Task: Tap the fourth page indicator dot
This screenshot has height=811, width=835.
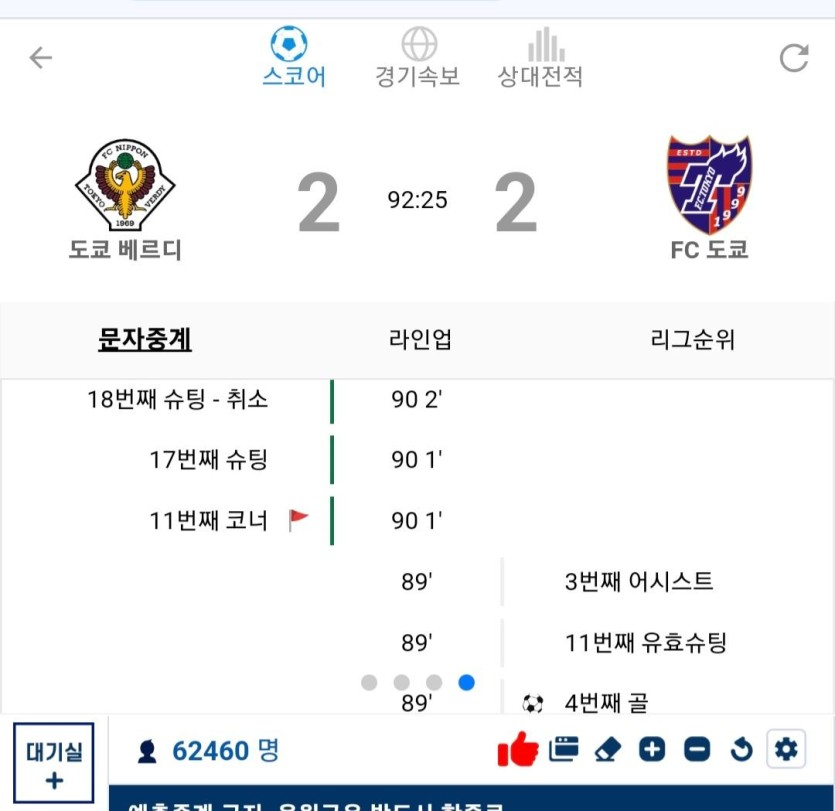Action: (x=466, y=683)
